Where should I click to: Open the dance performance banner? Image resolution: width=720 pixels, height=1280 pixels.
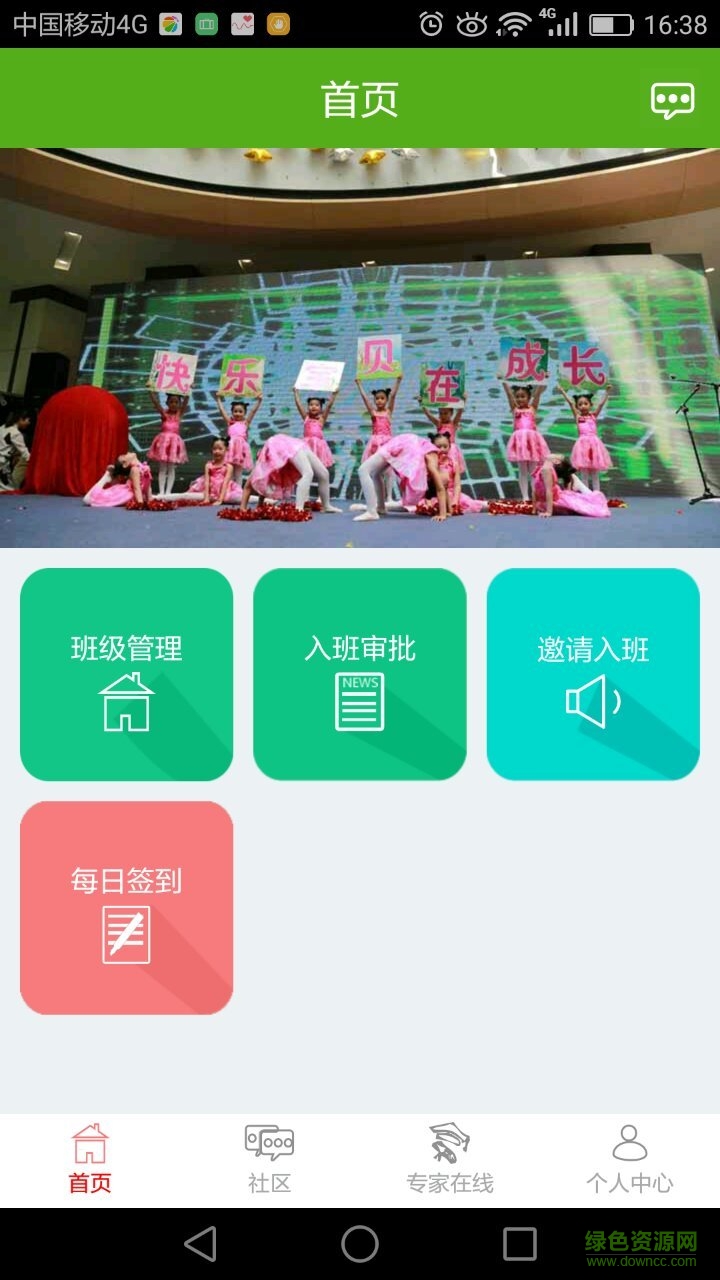[x=360, y=348]
